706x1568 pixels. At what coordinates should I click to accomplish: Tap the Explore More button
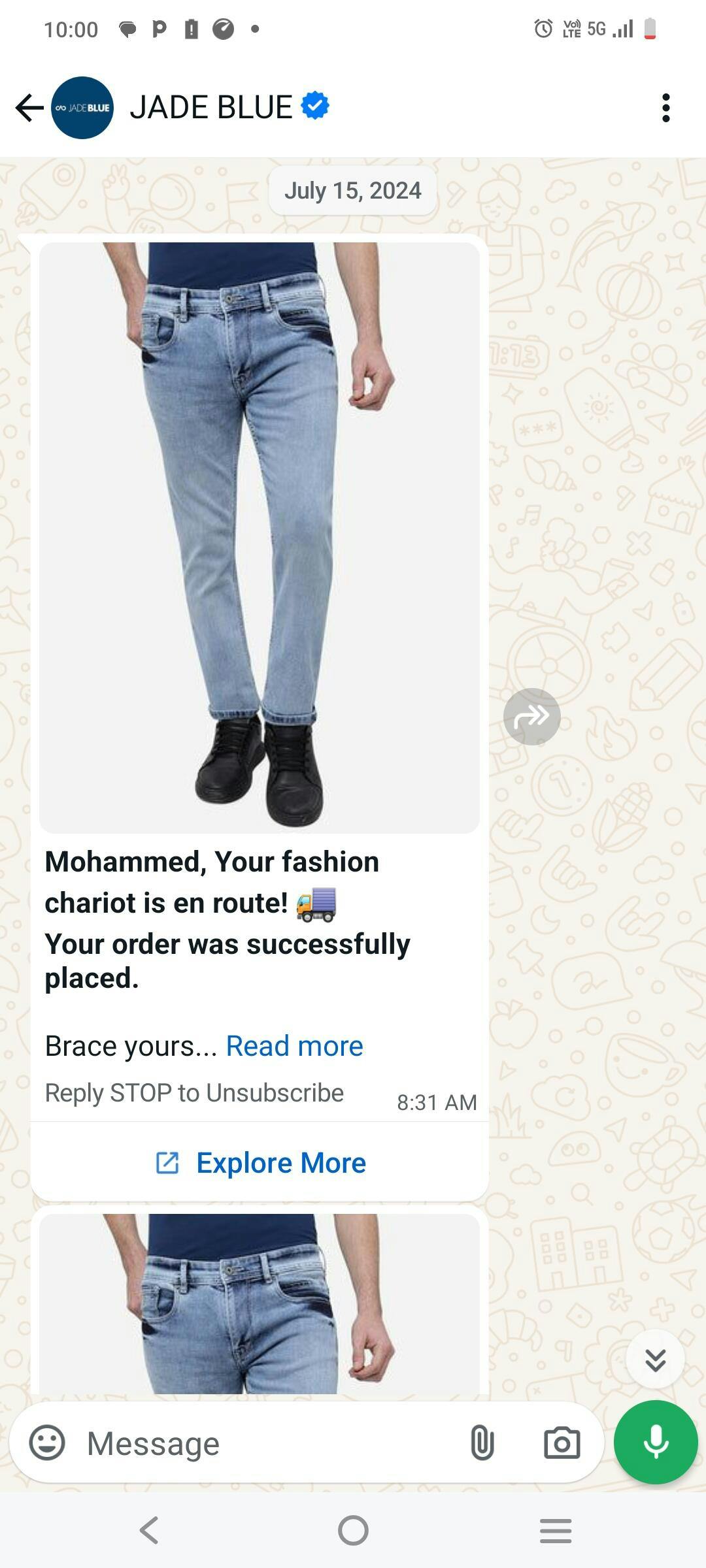[x=260, y=1163]
